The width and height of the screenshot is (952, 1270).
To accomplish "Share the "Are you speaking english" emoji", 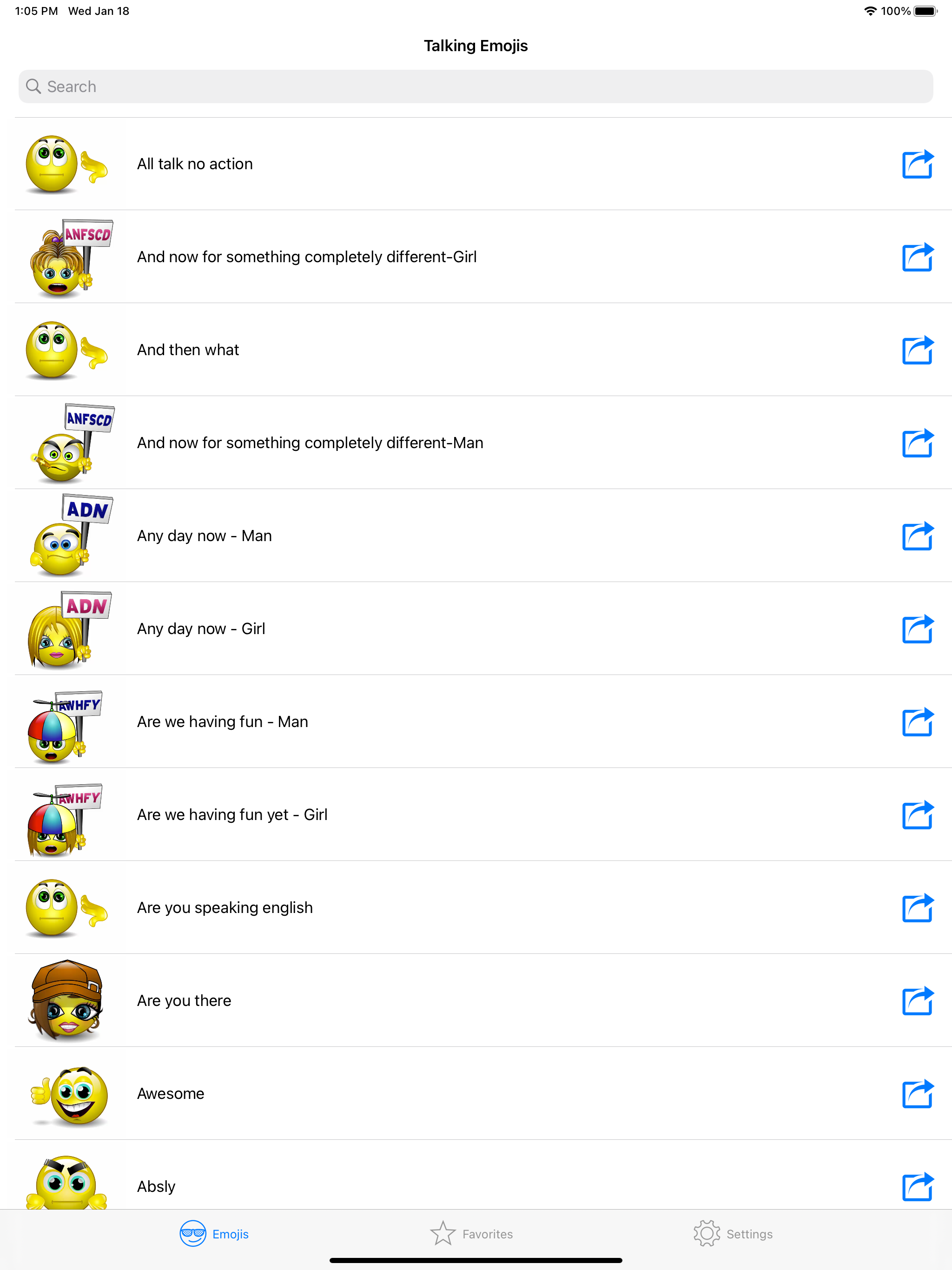I will point(917,908).
